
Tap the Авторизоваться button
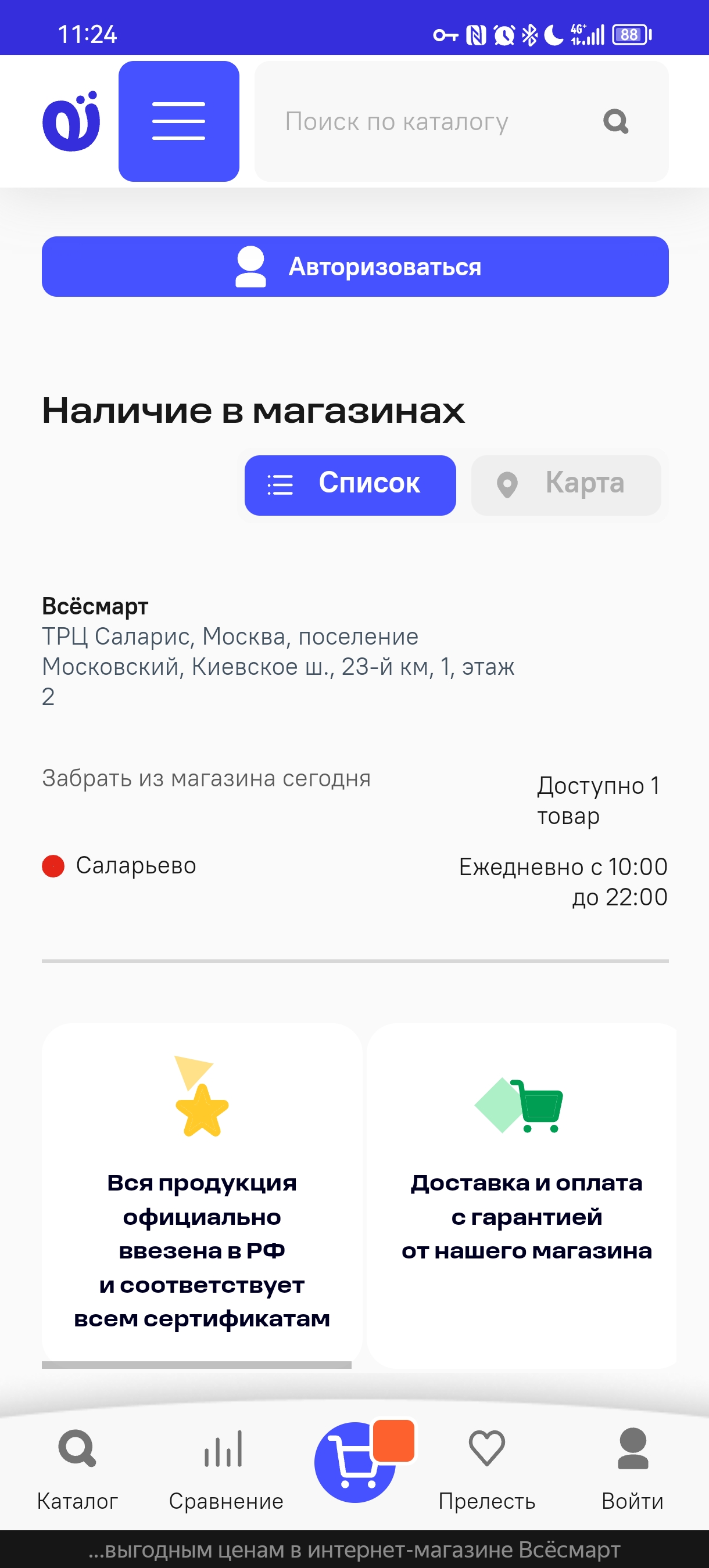tap(355, 267)
